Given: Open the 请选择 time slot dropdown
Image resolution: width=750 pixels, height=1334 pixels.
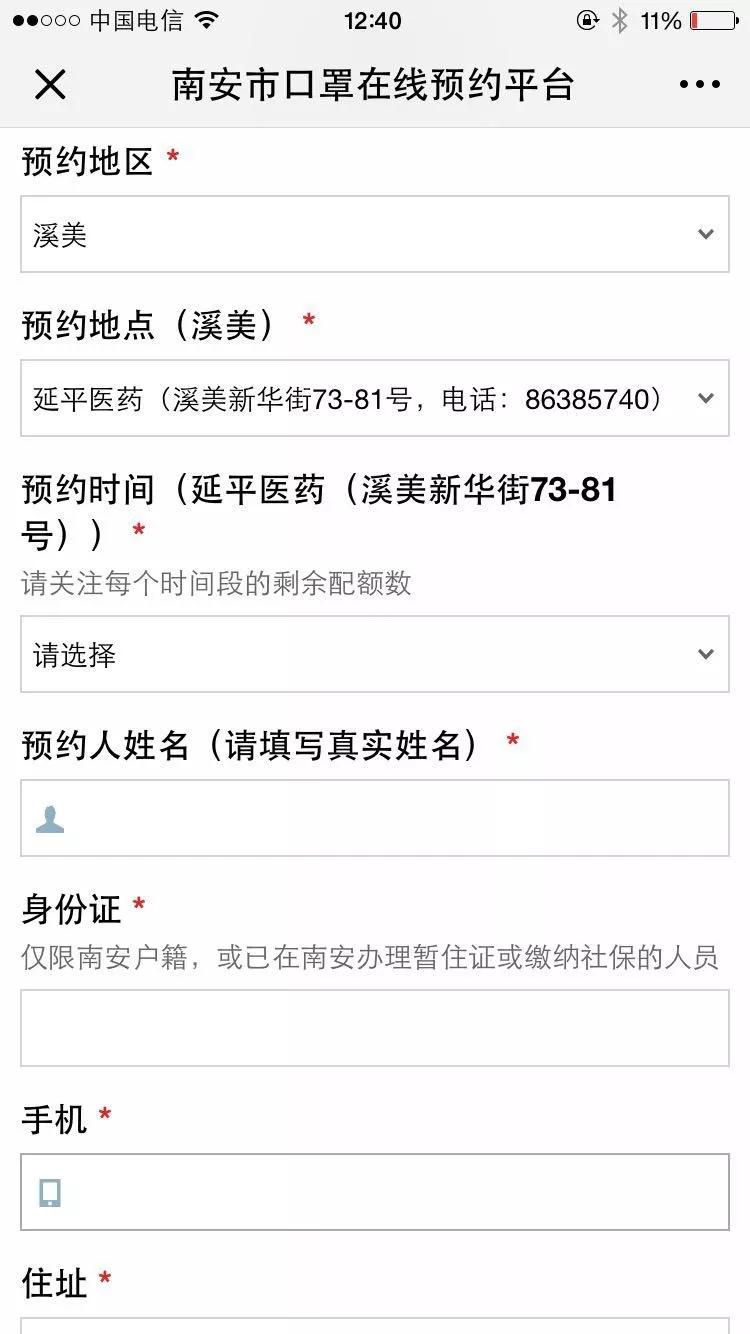Looking at the screenshot, I should 375,654.
